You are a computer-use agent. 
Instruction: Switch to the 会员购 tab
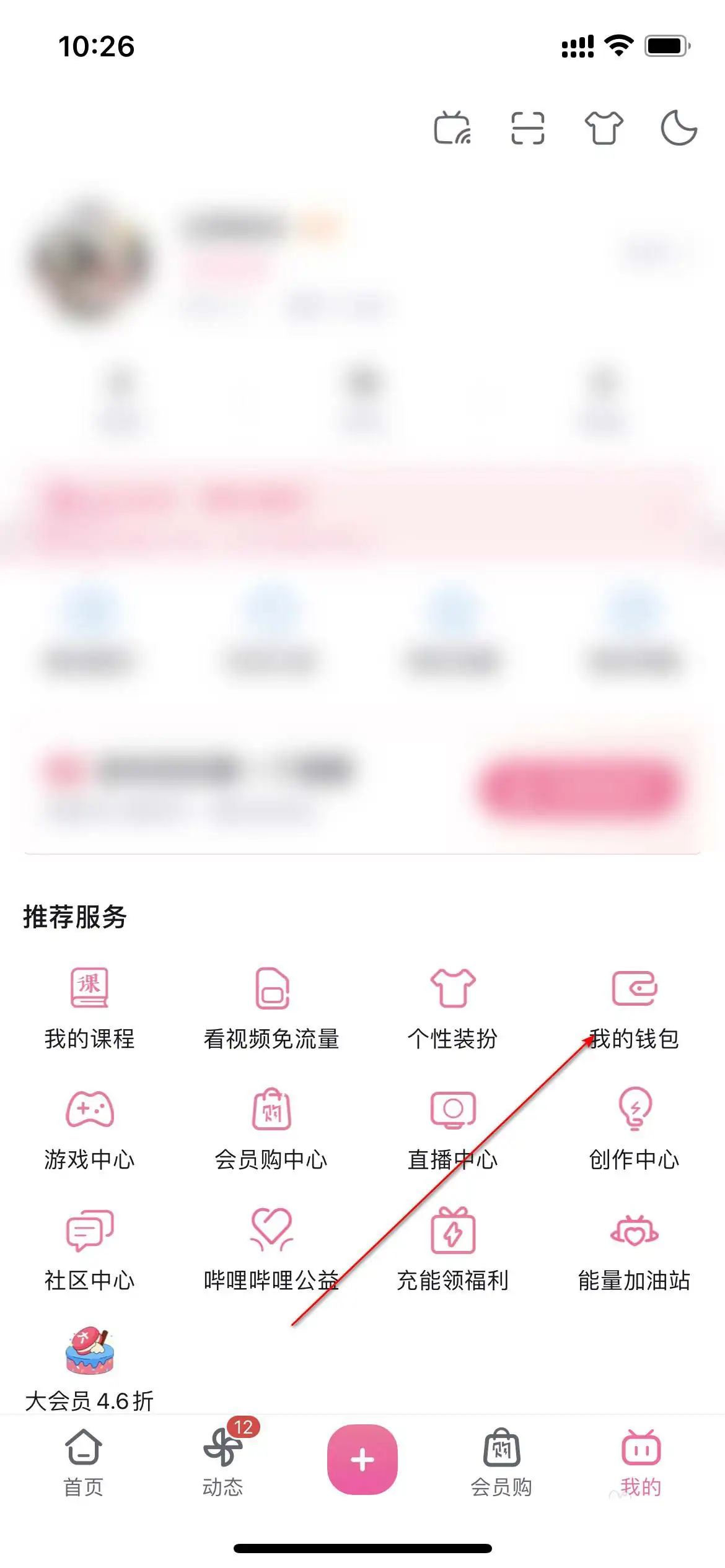pos(501,1461)
